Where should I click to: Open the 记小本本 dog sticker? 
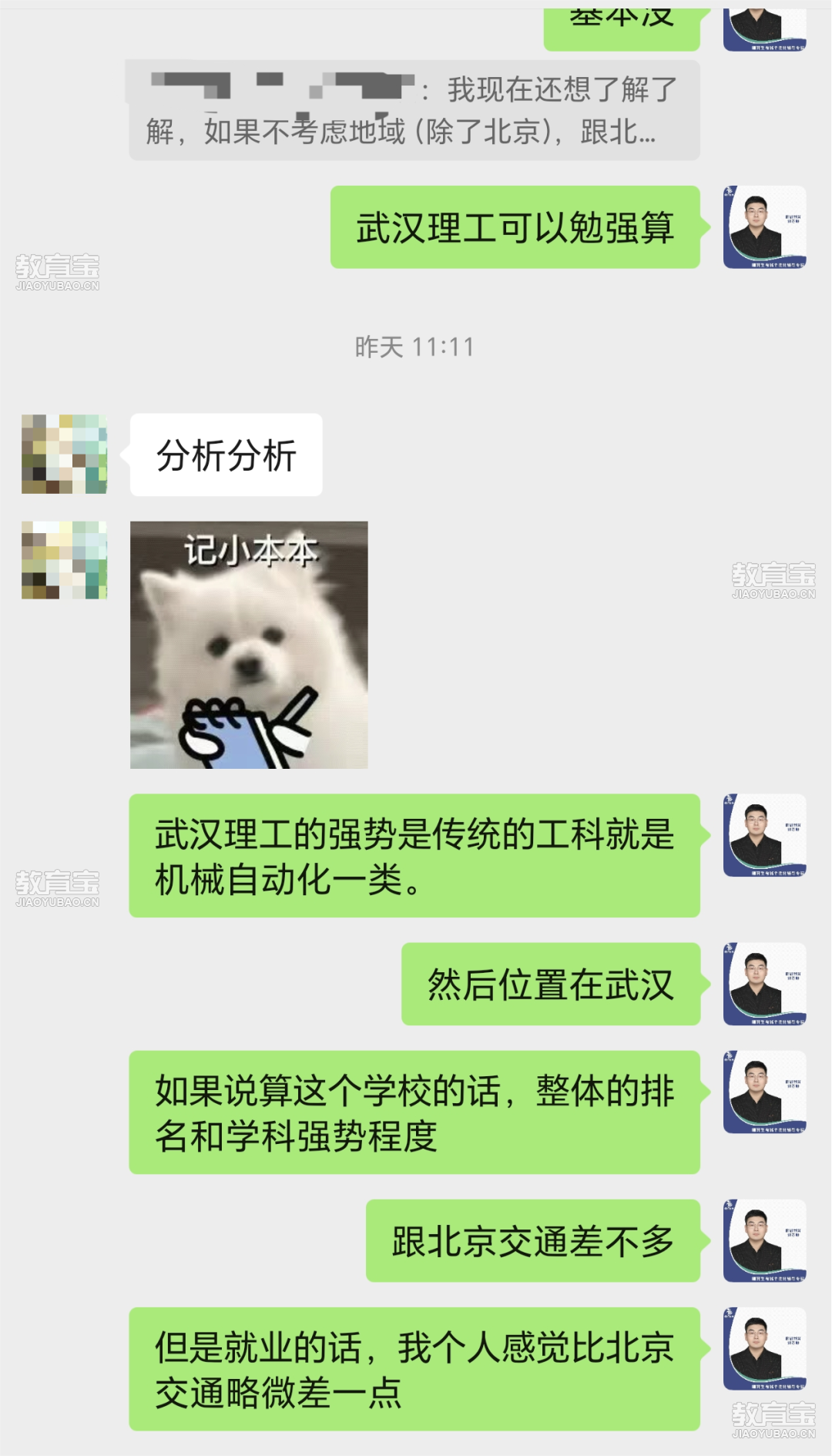(249, 645)
